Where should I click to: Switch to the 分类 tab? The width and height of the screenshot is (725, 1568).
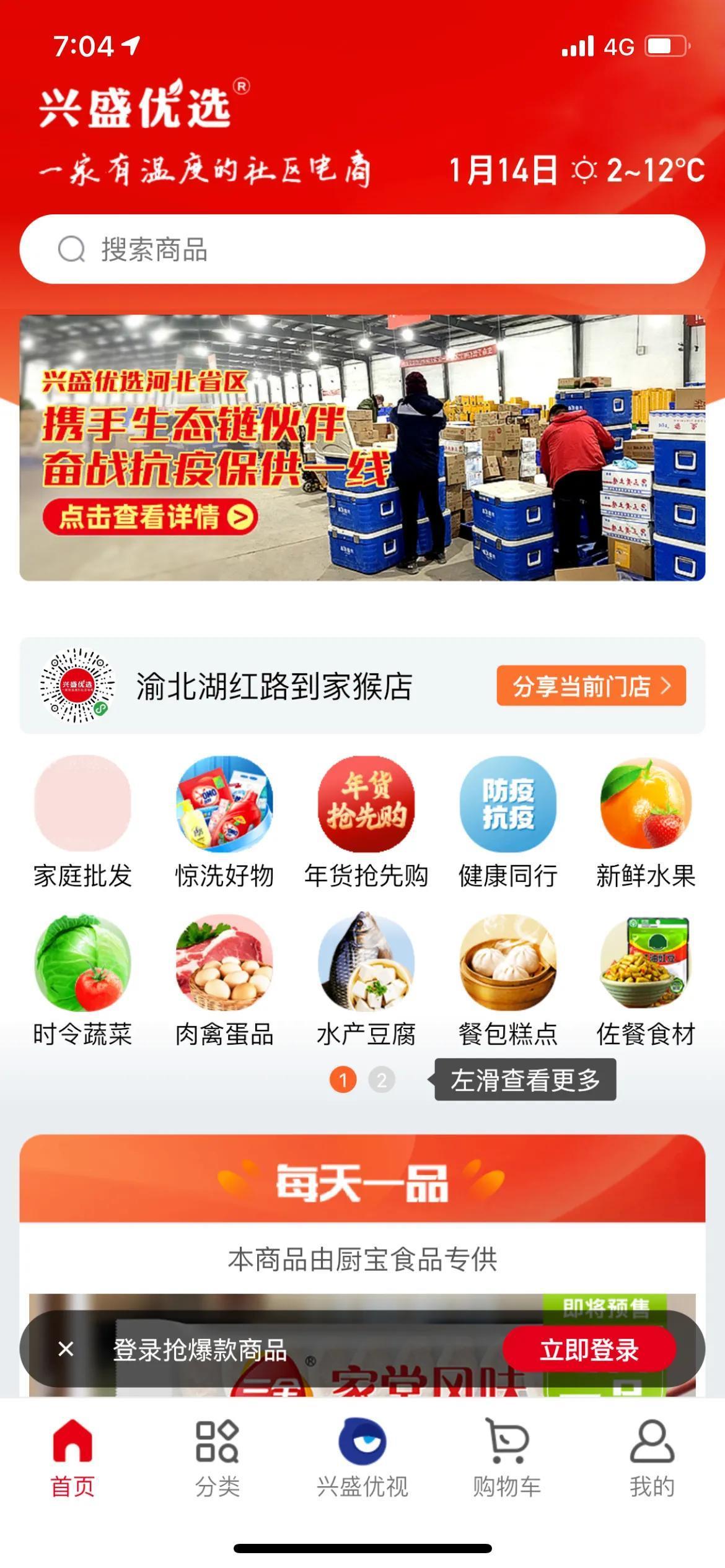[217, 1457]
